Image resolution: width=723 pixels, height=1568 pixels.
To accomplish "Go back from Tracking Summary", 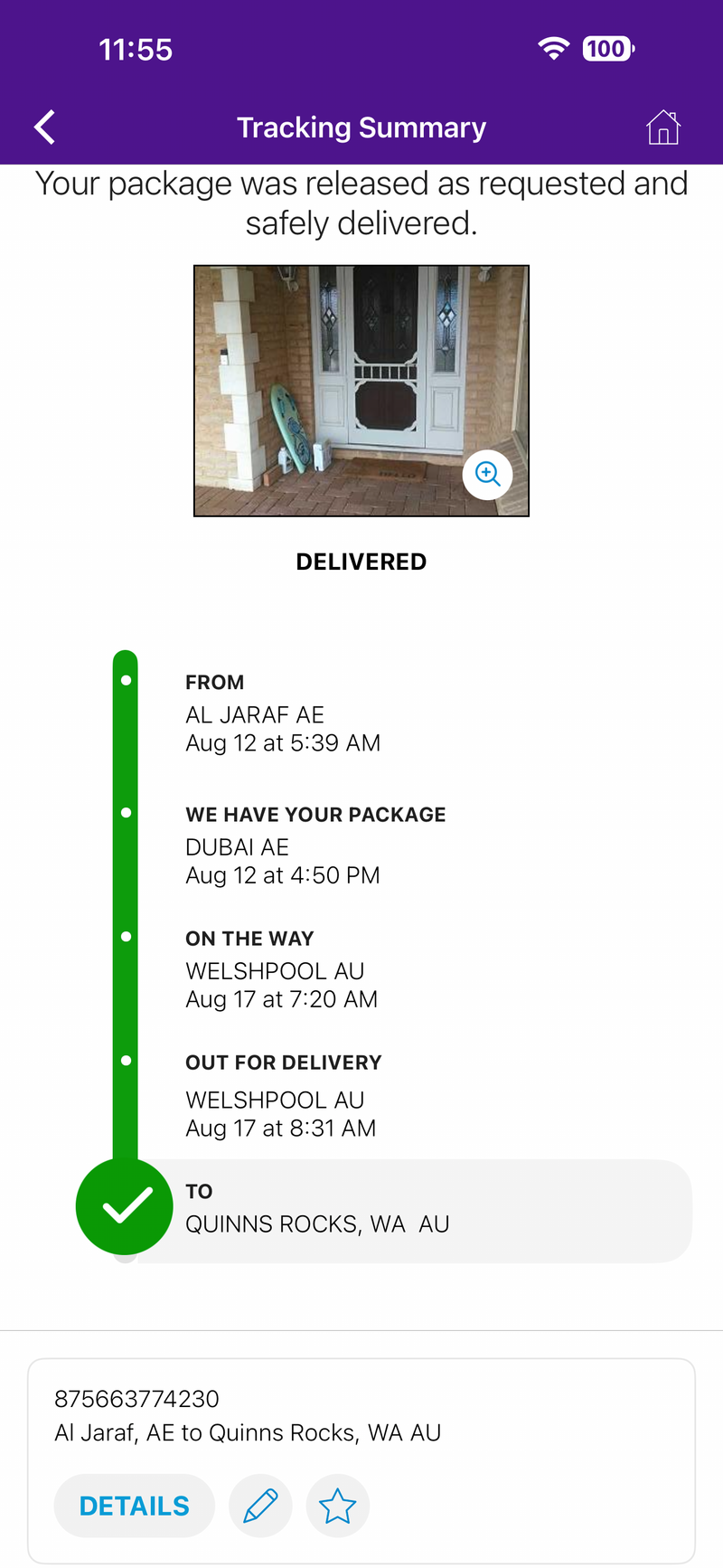I will tap(45, 128).
